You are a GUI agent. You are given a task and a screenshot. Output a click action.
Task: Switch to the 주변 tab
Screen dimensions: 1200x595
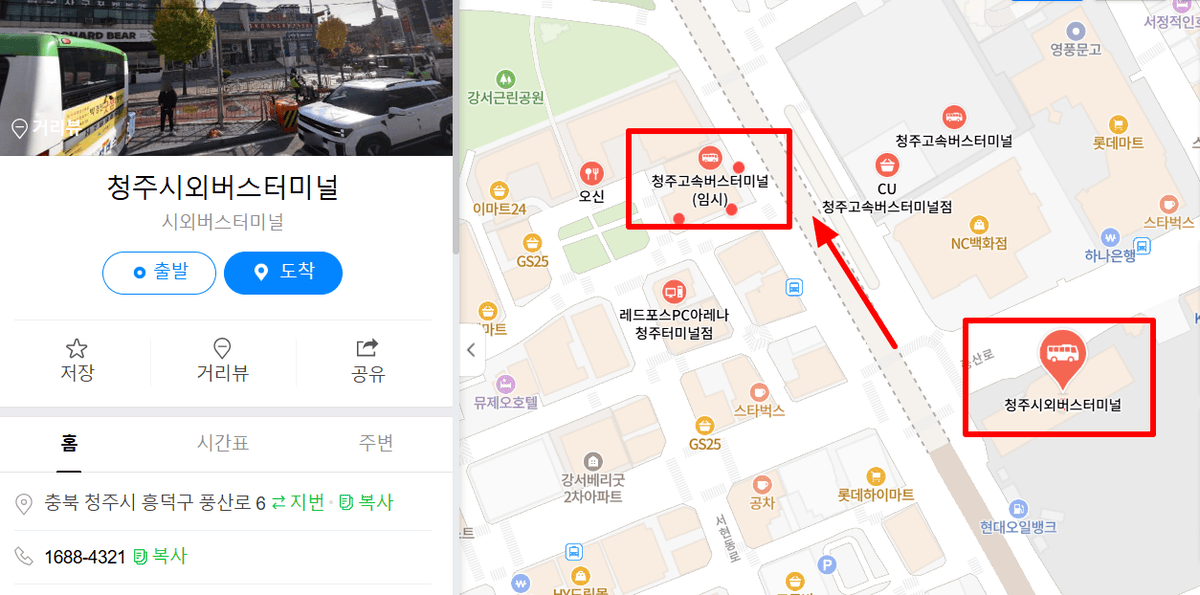pos(376,443)
